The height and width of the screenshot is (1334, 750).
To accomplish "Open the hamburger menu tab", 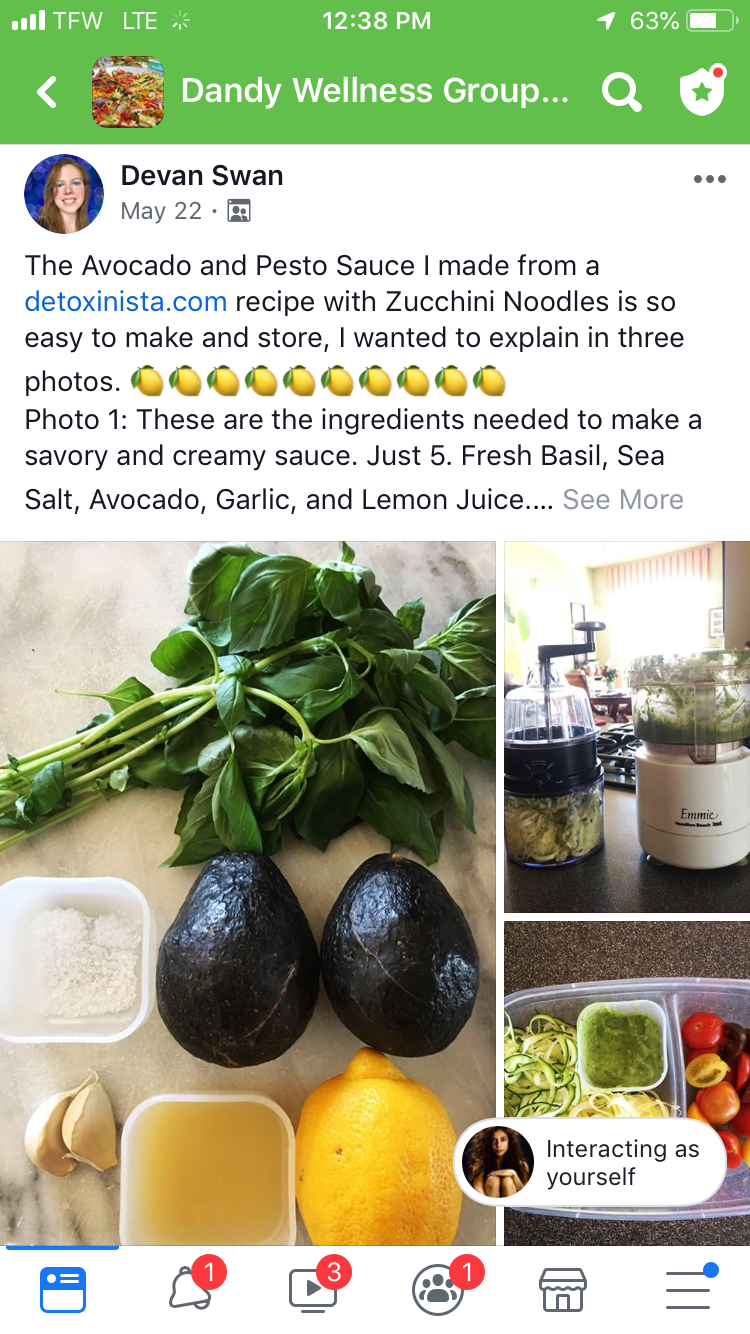I will click(689, 1288).
